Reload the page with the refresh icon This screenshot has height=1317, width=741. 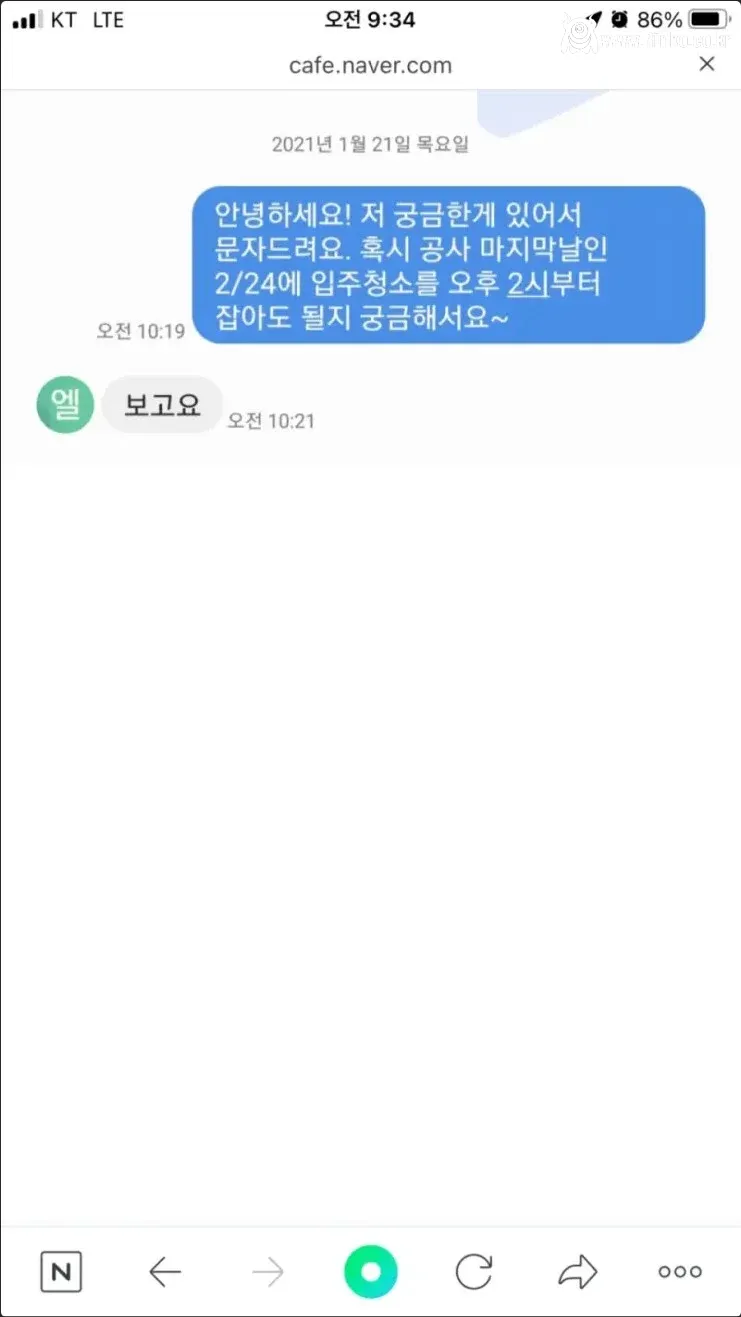point(474,1271)
